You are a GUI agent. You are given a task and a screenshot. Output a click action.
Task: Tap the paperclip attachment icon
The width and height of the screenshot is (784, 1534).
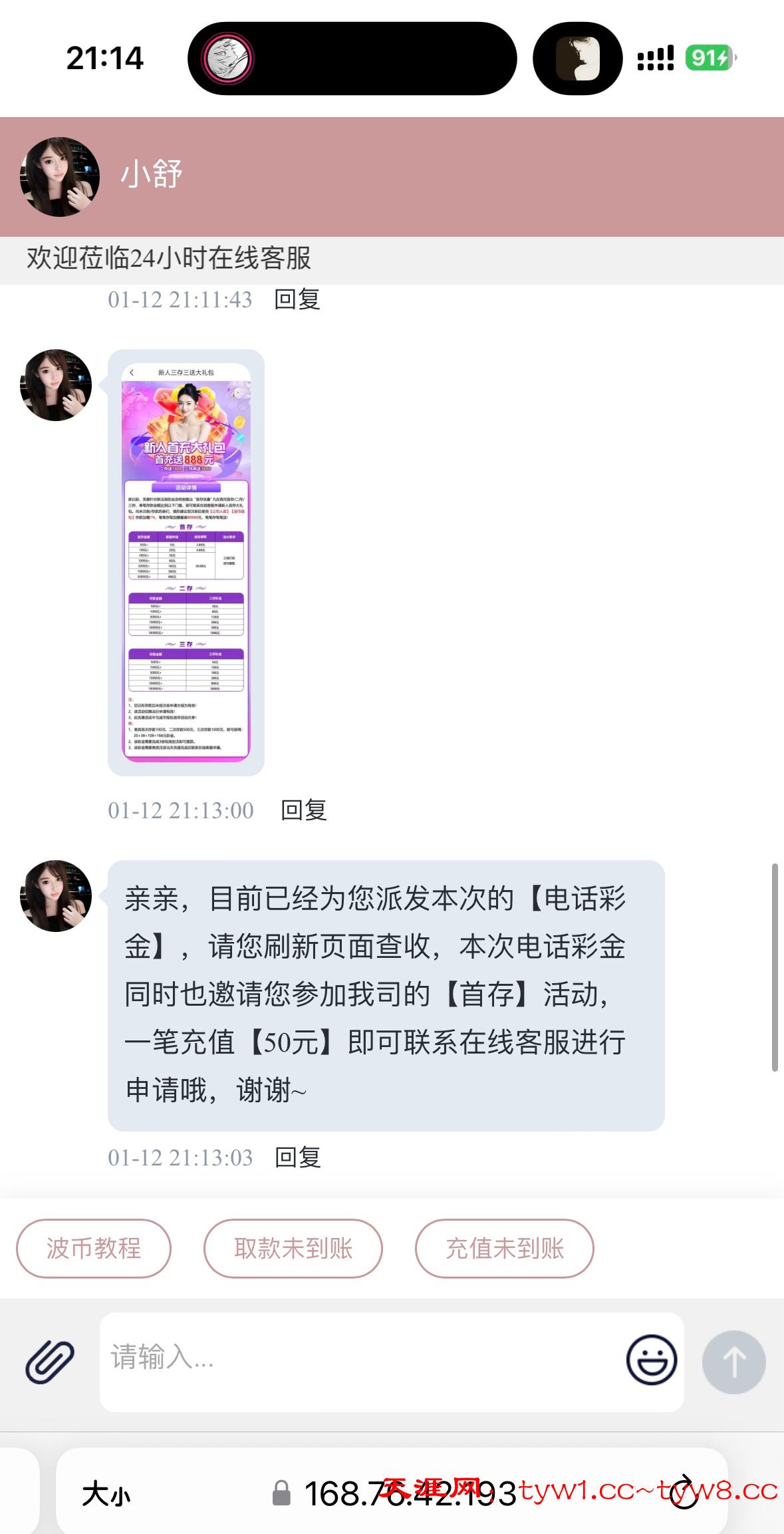tap(50, 1361)
